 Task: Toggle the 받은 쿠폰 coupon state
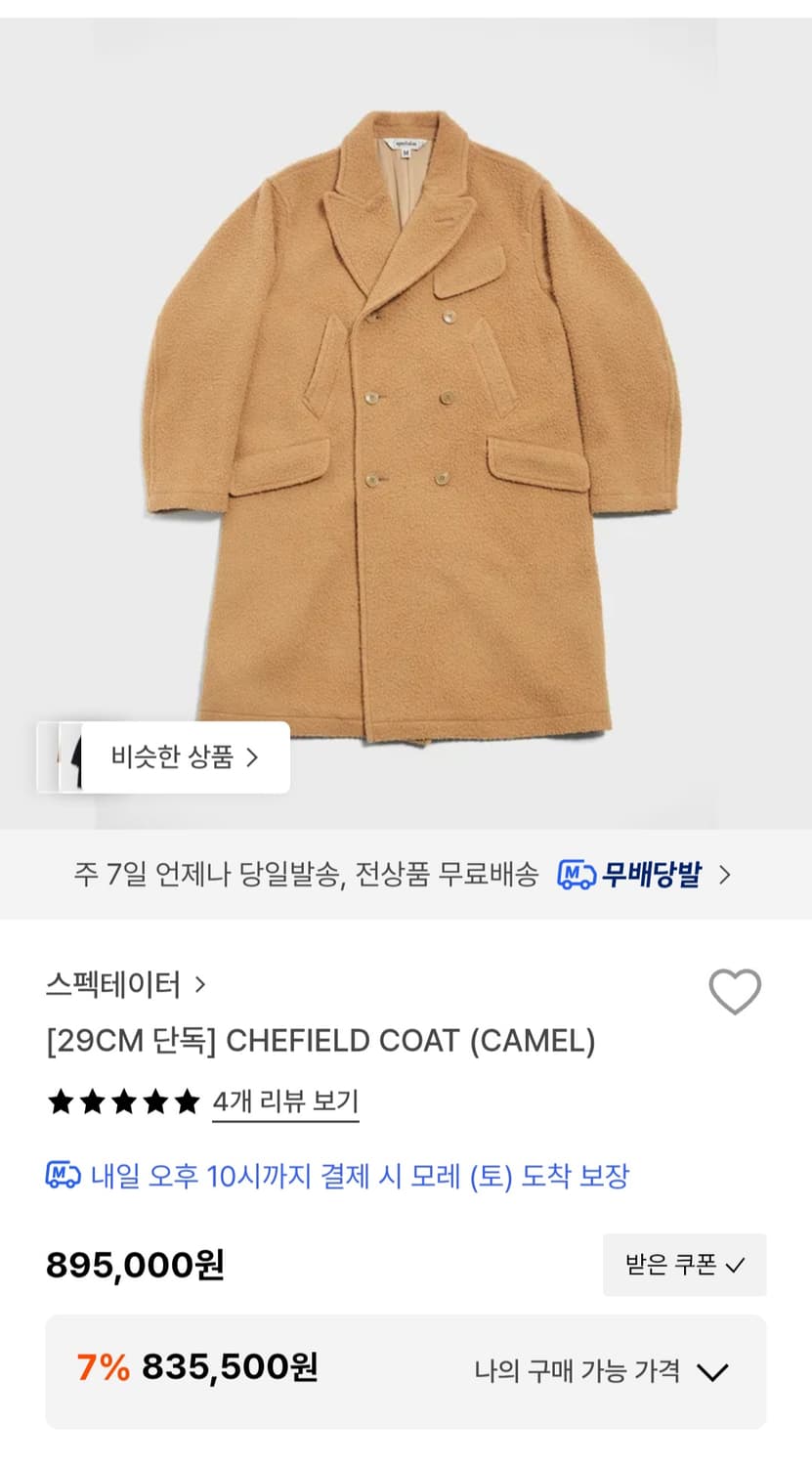(684, 1263)
